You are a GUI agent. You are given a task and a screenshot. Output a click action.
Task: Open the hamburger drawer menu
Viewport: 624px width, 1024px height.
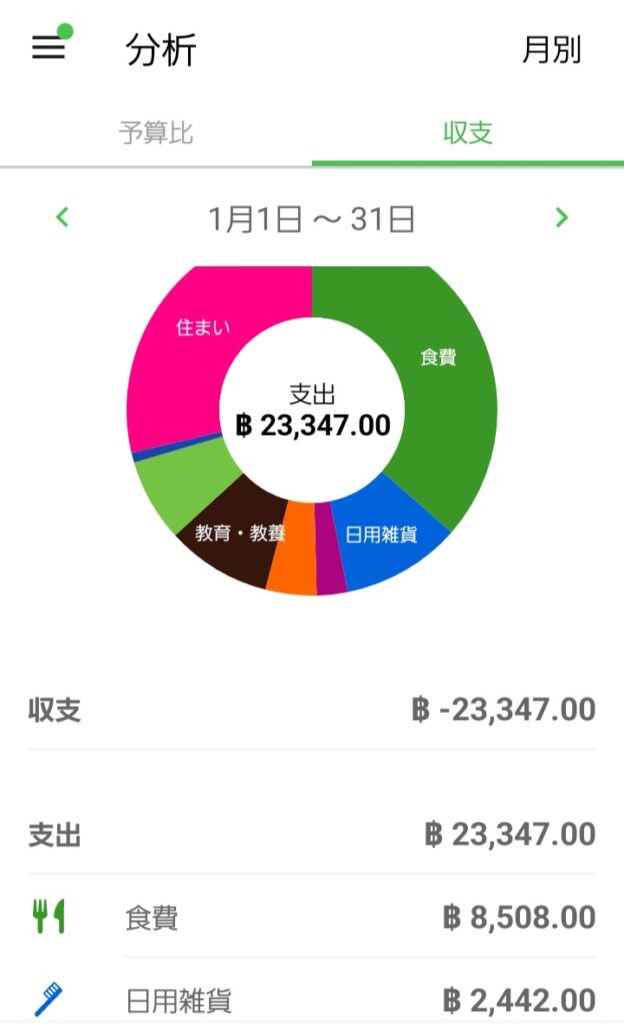48,48
